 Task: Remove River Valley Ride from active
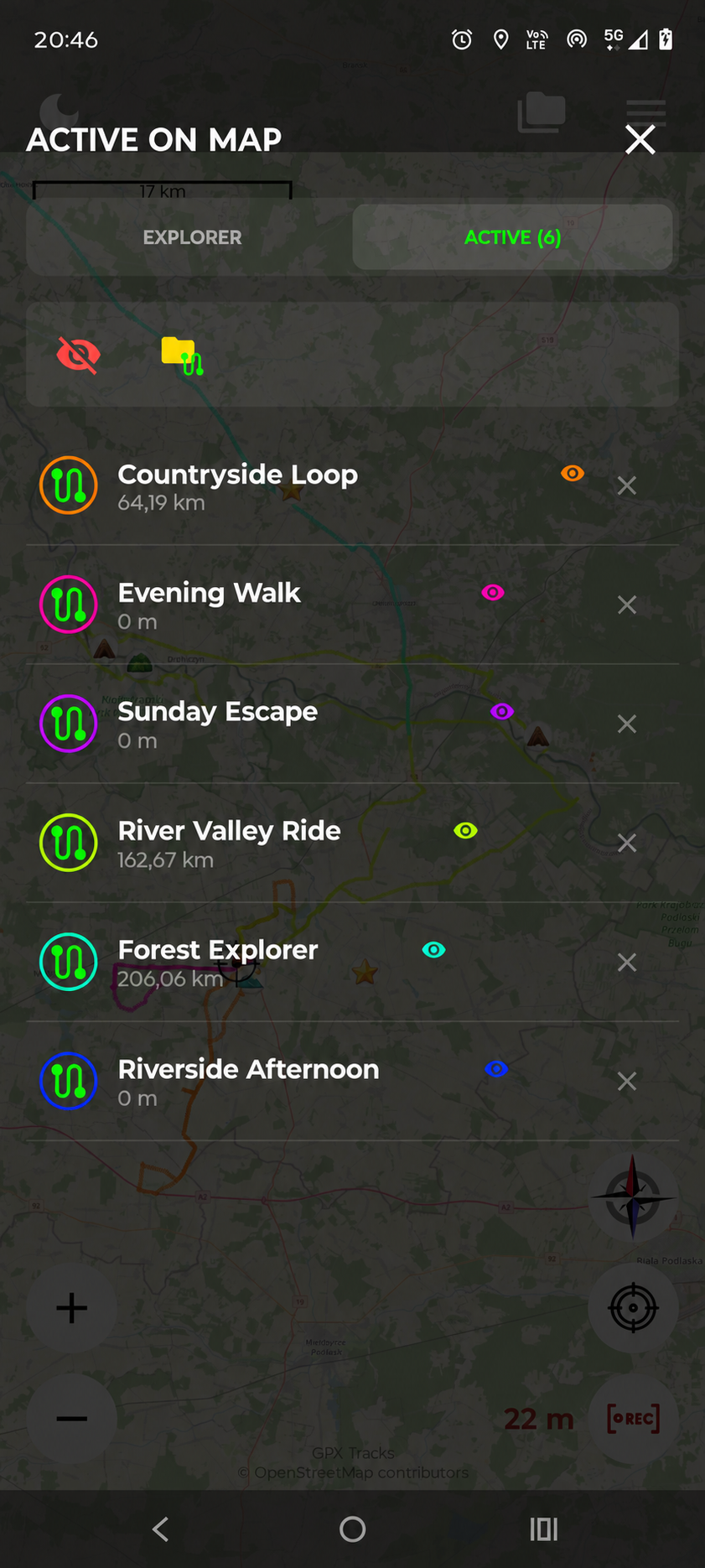pyautogui.click(x=627, y=843)
